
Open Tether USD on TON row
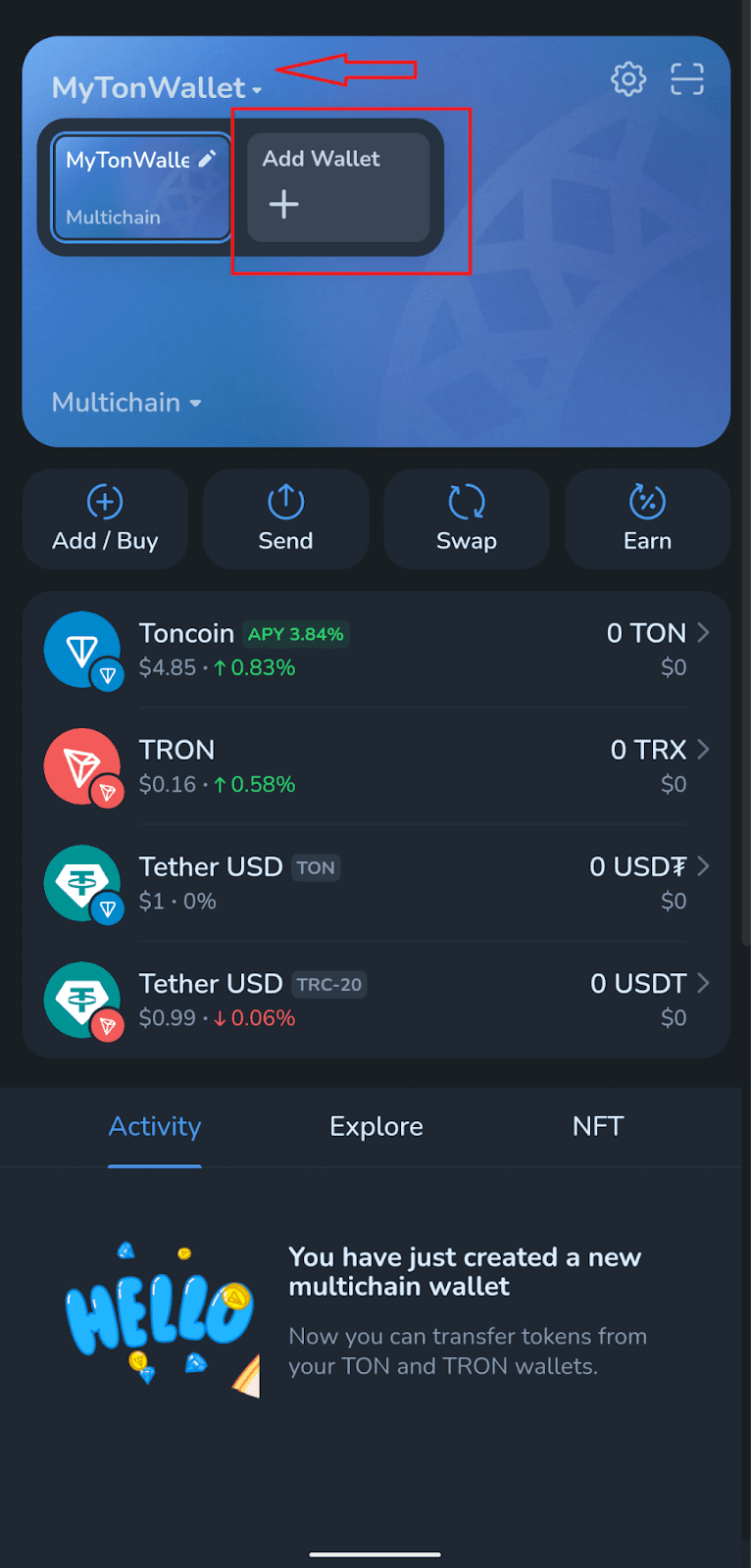375,883
